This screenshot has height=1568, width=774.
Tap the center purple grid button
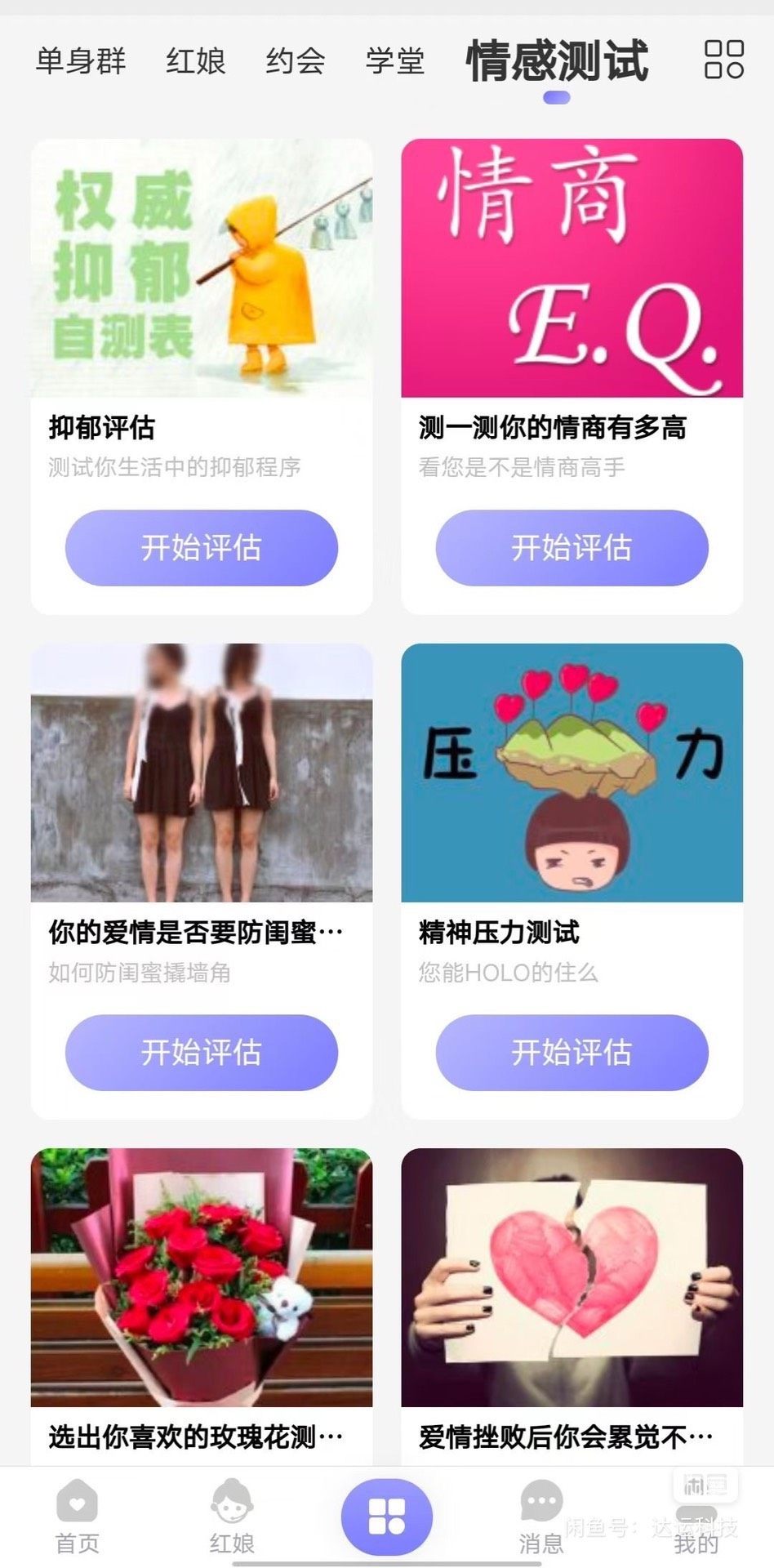386,1516
